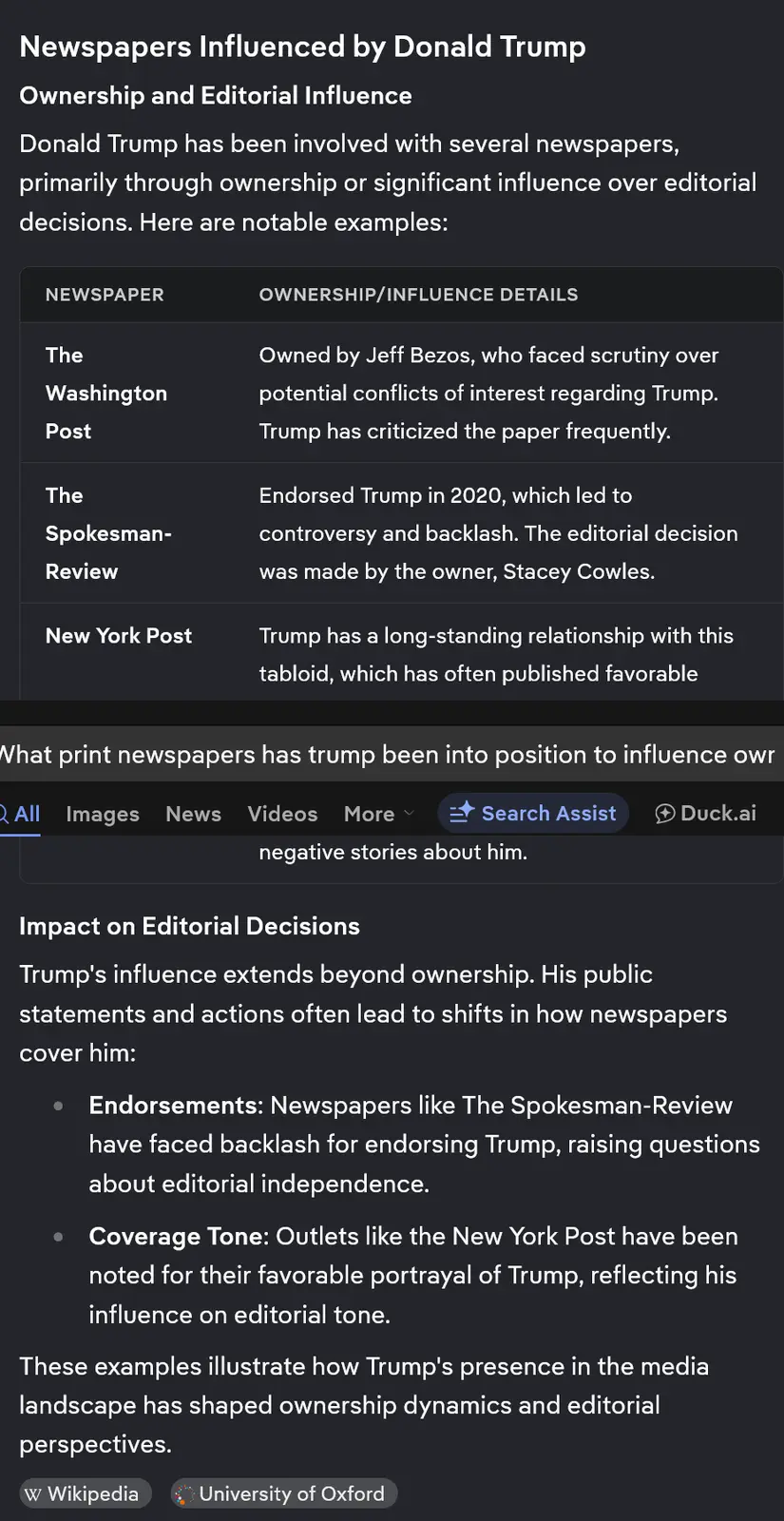The image size is (784, 1521).
Task: Show Videos search results
Action: [282, 814]
